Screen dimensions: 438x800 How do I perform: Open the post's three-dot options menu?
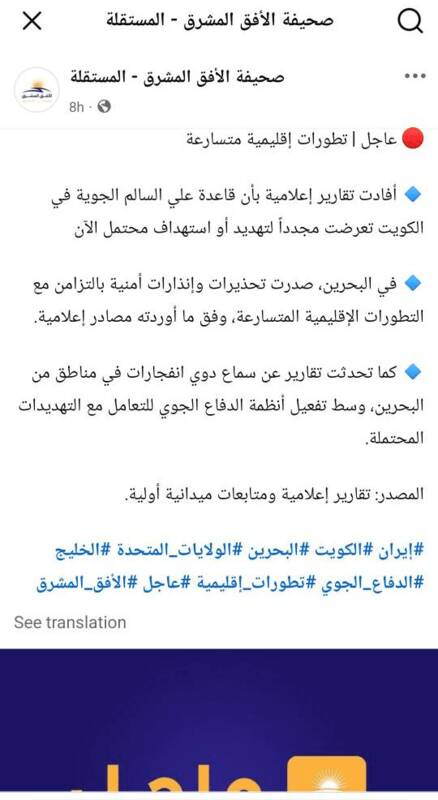[x=415, y=77]
